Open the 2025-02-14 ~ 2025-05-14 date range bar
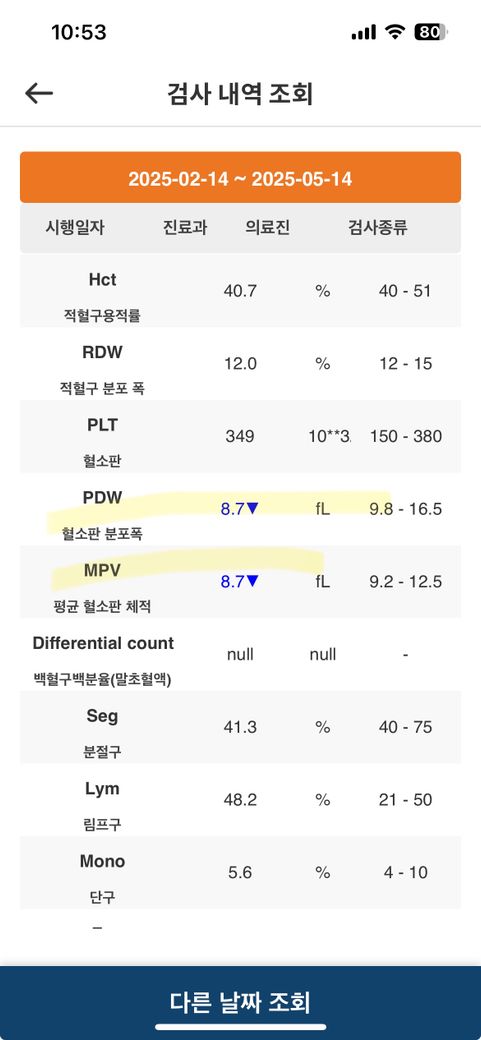Image resolution: width=481 pixels, height=1040 pixels. click(240, 178)
